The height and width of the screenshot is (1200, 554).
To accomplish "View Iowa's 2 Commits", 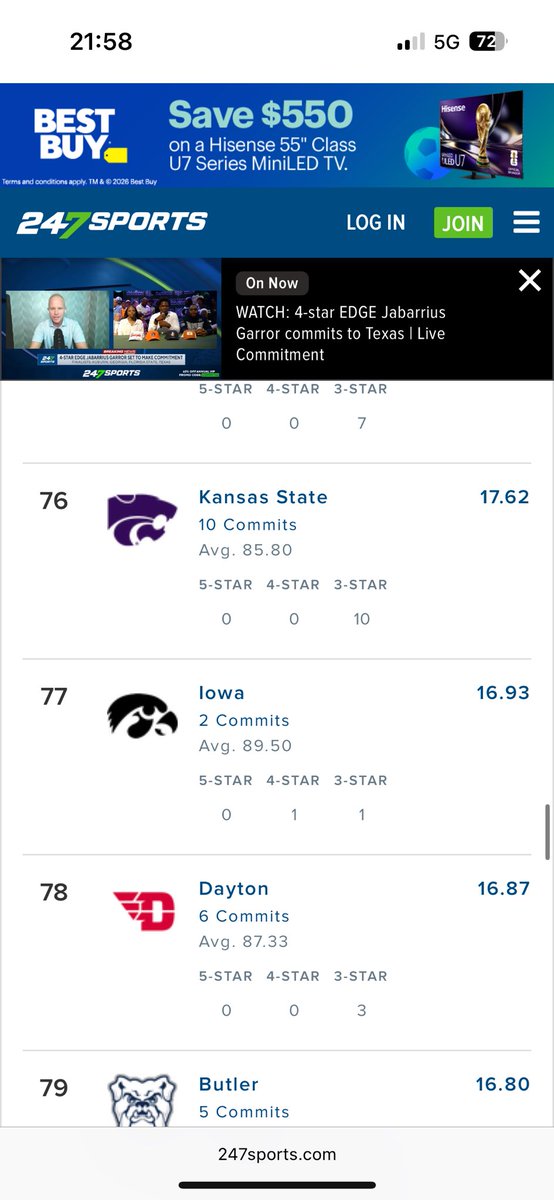I will [244, 720].
